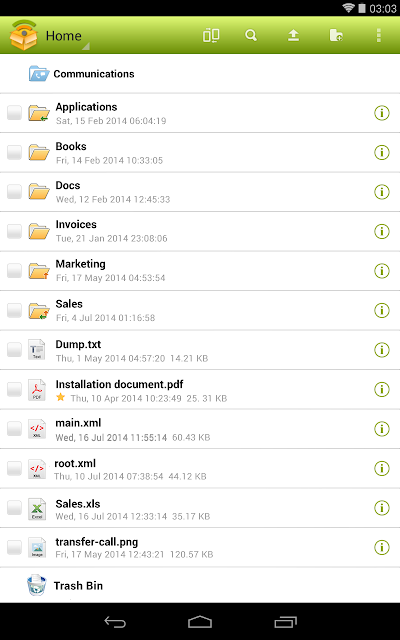Open the Sales.xls spreadsheet
Viewport: 400px width, 640px height.
[x=200, y=508]
